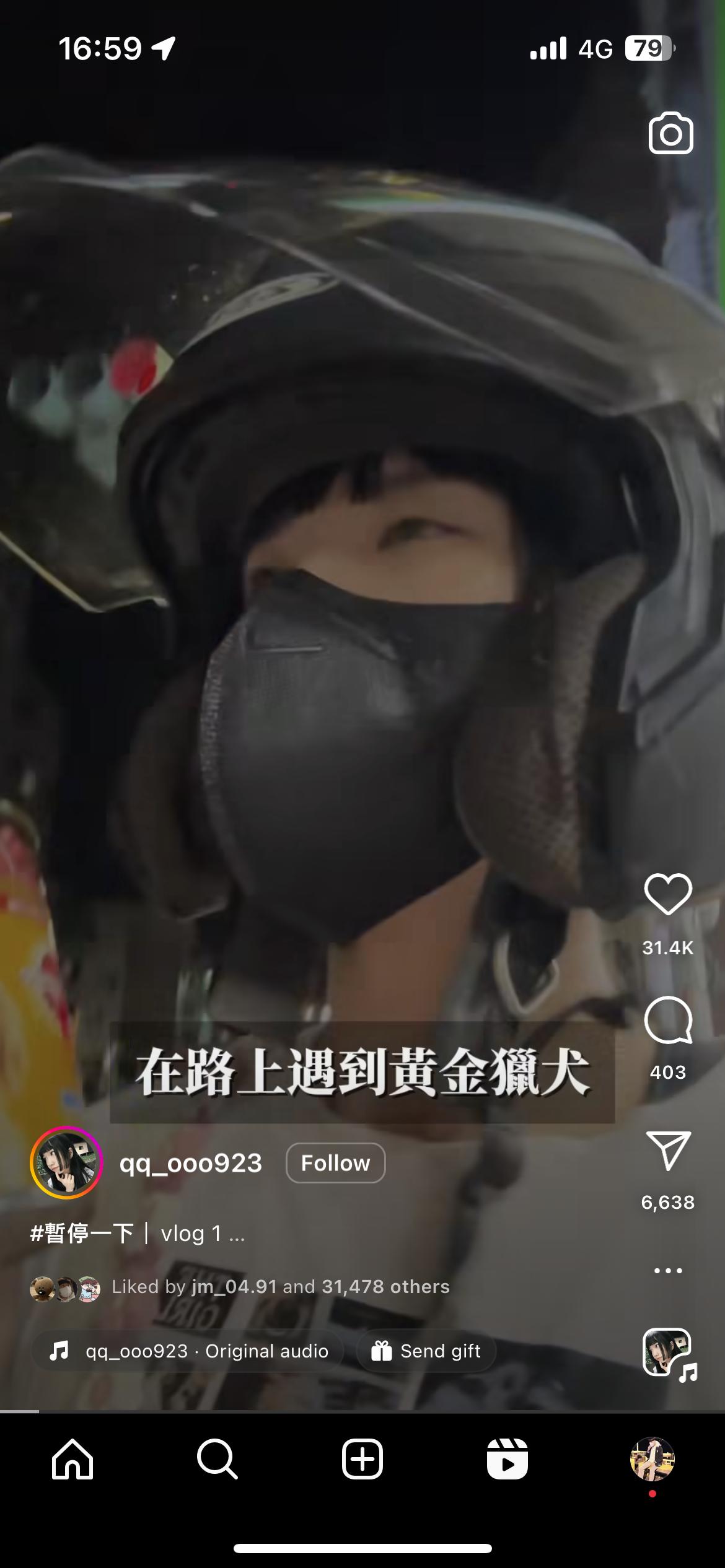Like this reel with the heart icon
Image resolution: width=725 pixels, height=1568 pixels.
point(668,895)
